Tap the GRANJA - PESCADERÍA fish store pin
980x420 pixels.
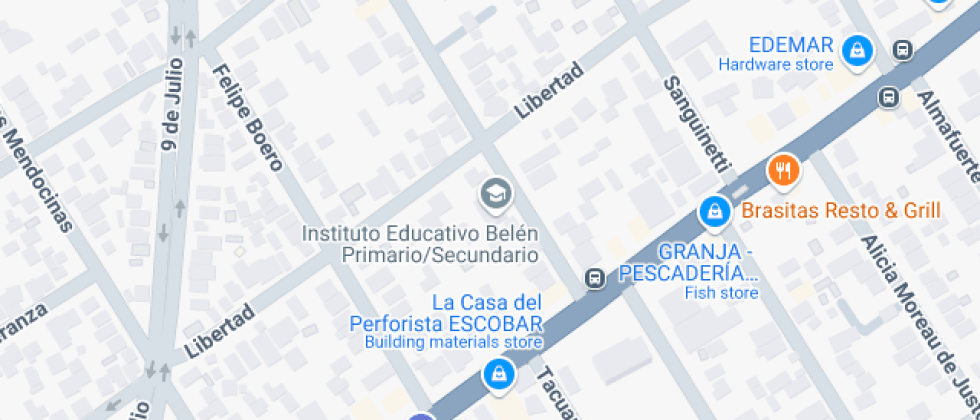tap(715, 212)
